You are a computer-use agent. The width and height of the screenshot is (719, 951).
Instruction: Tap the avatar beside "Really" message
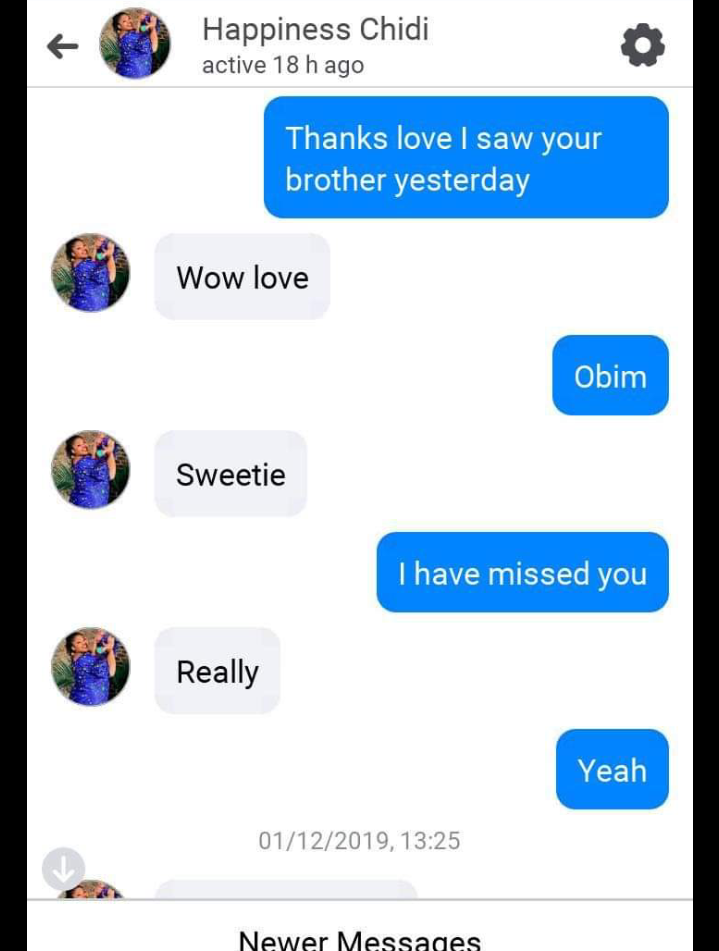(91, 667)
